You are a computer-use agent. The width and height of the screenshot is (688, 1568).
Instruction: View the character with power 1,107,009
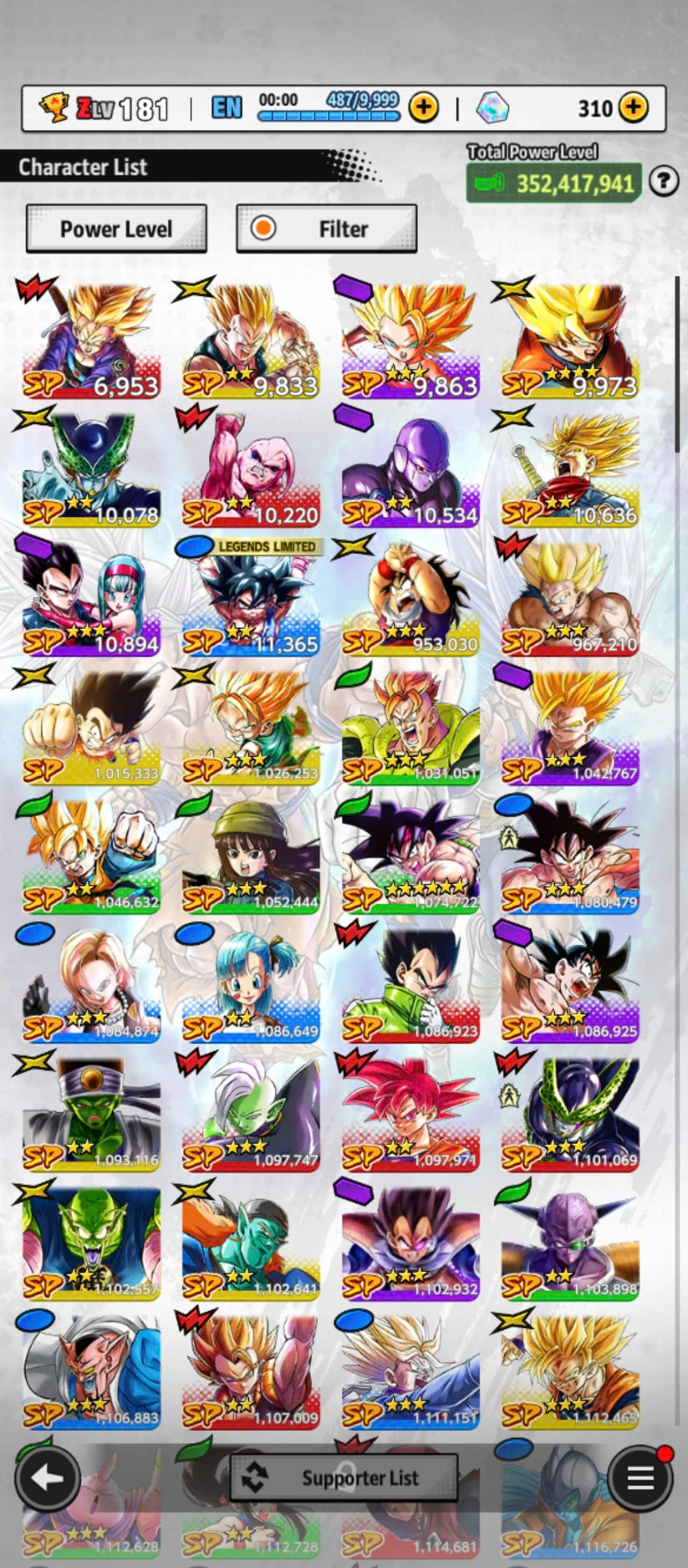click(x=251, y=1372)
